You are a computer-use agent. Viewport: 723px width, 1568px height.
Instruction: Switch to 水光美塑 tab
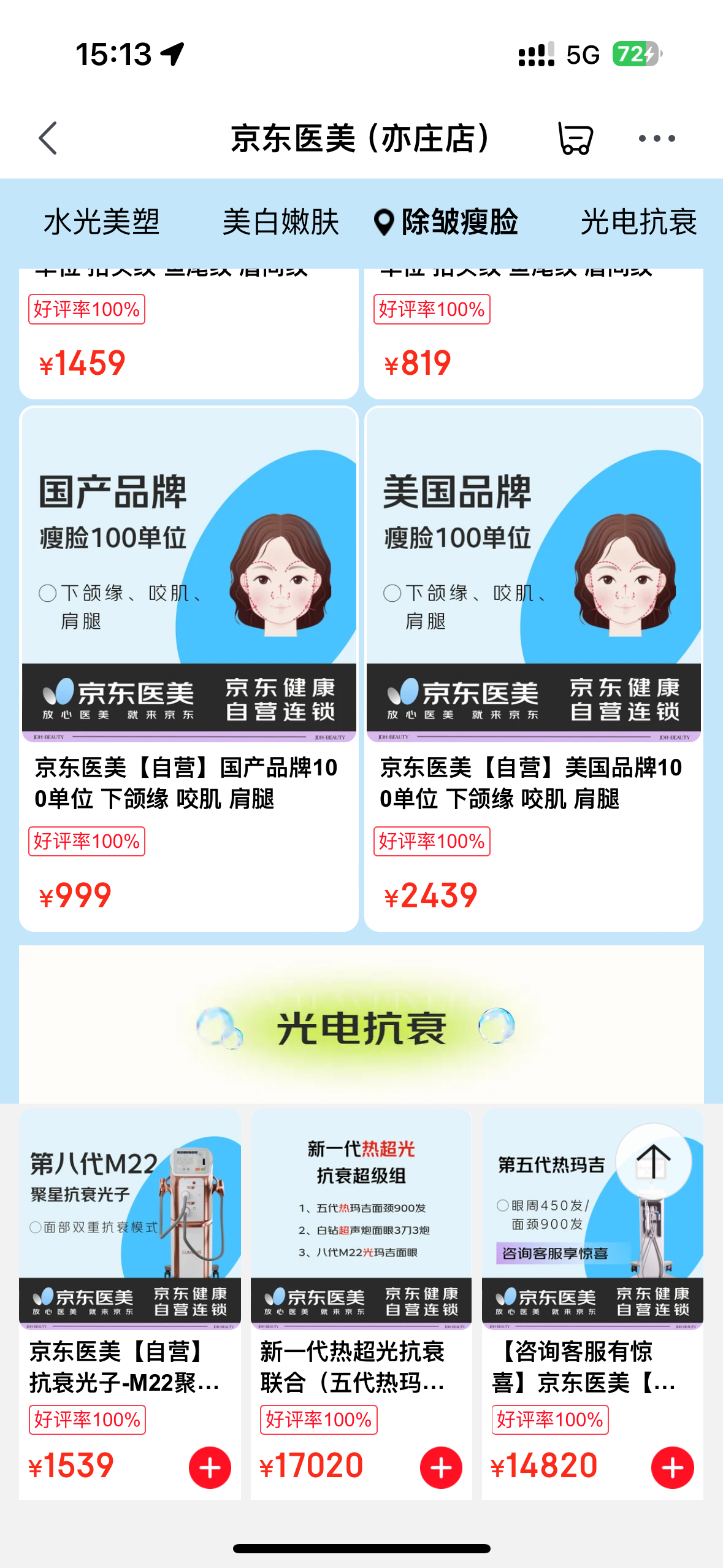[101, 222]
